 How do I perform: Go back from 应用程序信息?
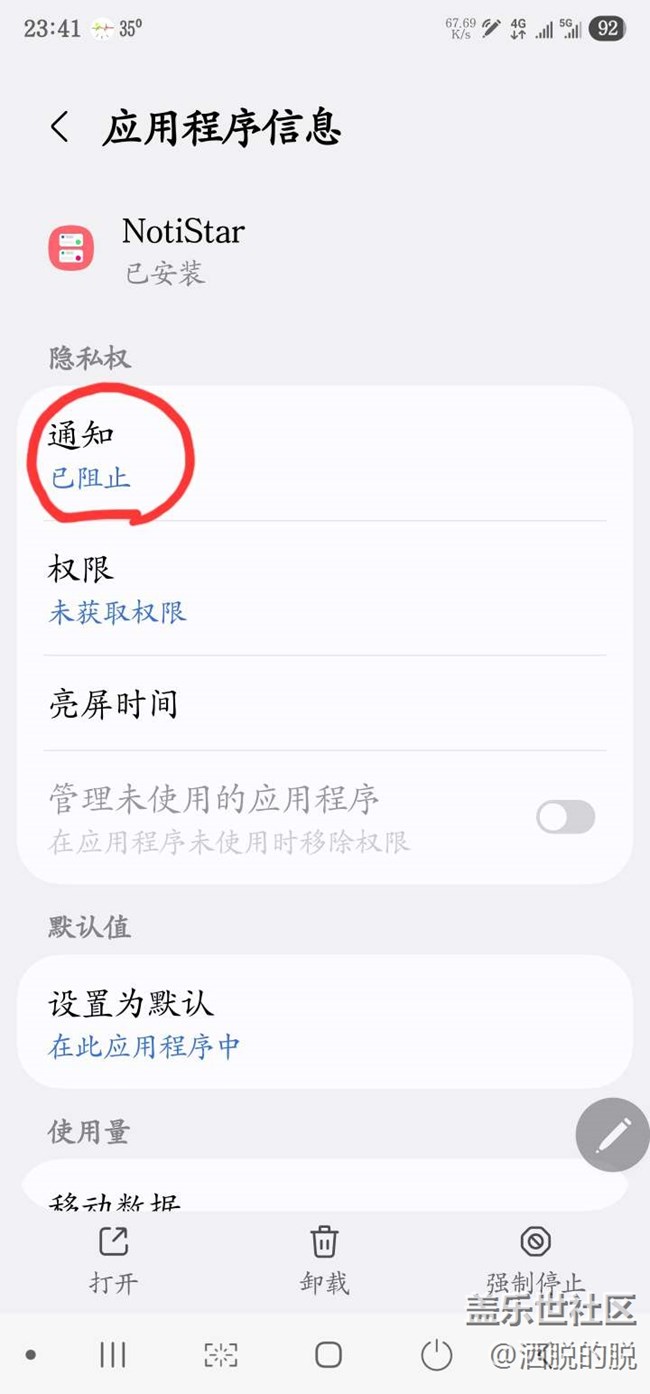coord(60,128)
